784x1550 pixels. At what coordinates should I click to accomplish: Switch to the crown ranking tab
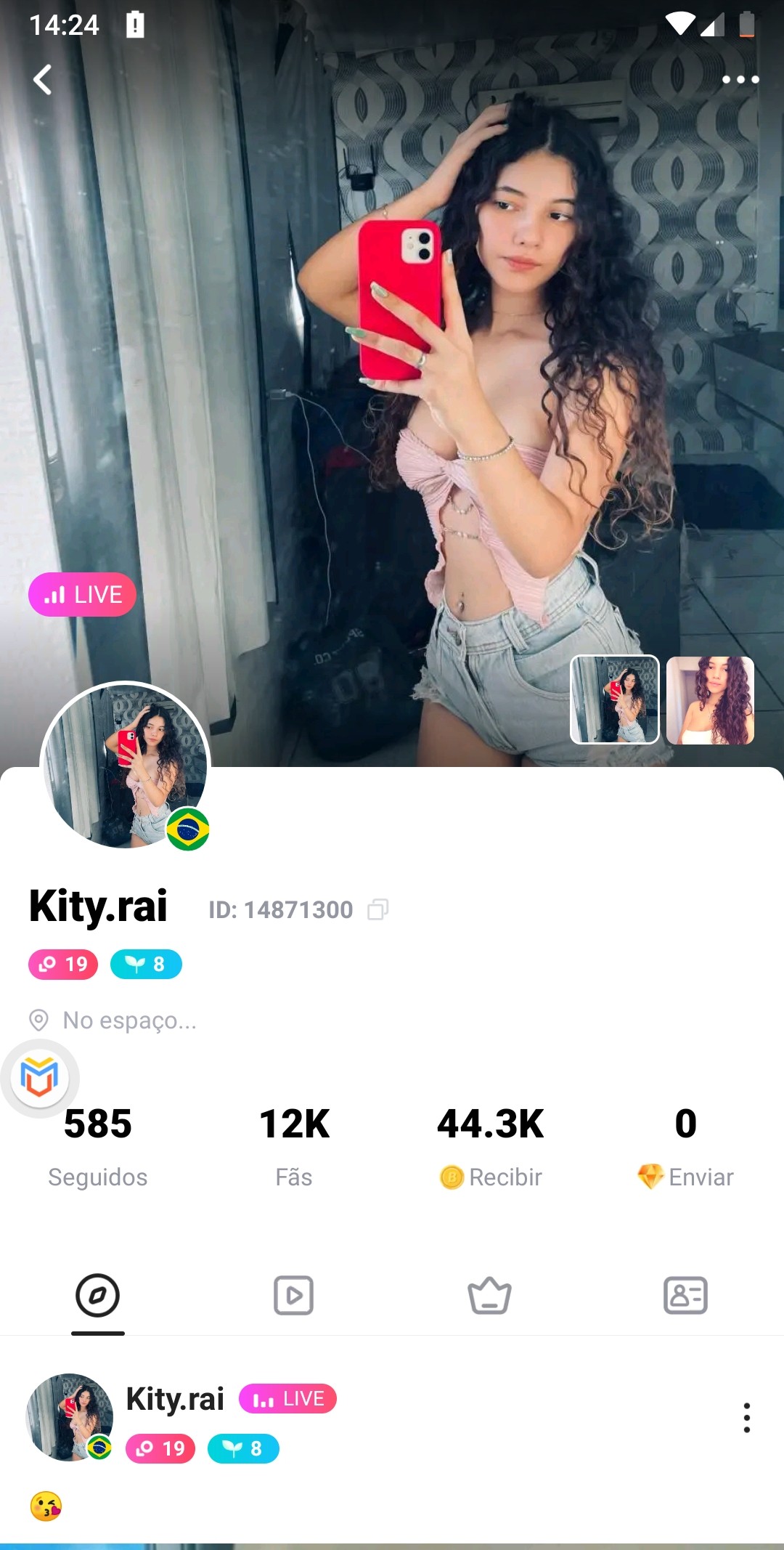click(x=490, y=1295)
